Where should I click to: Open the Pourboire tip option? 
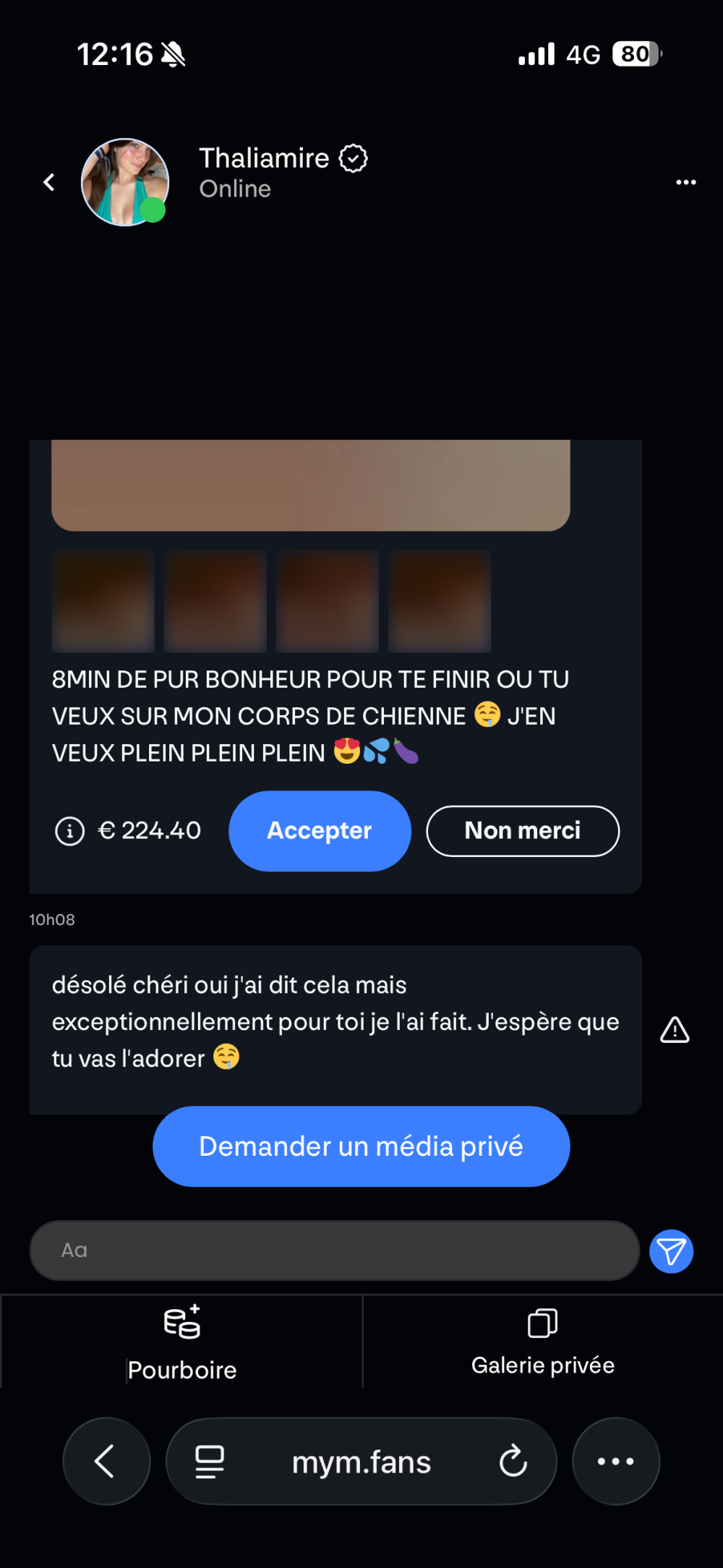[181, 1341]
